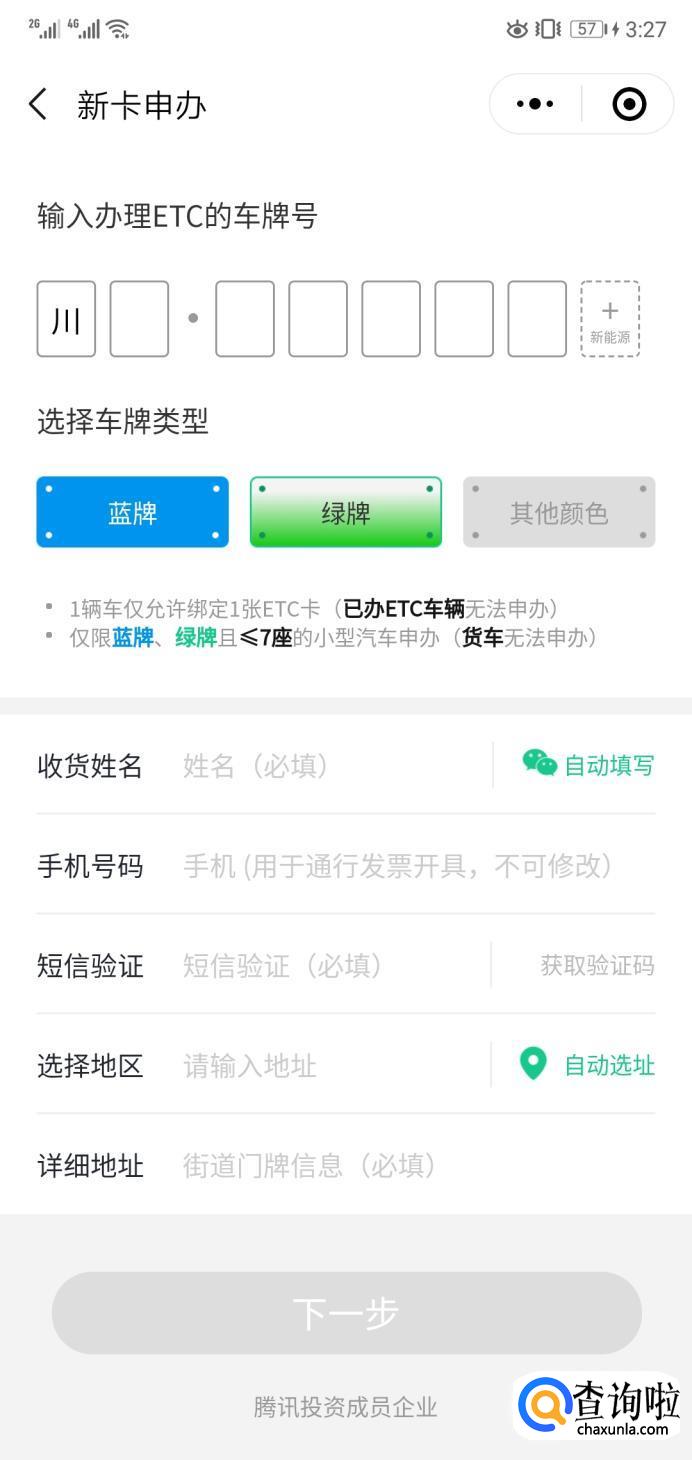Open the 选择地区 address field

pos(330,1066)
